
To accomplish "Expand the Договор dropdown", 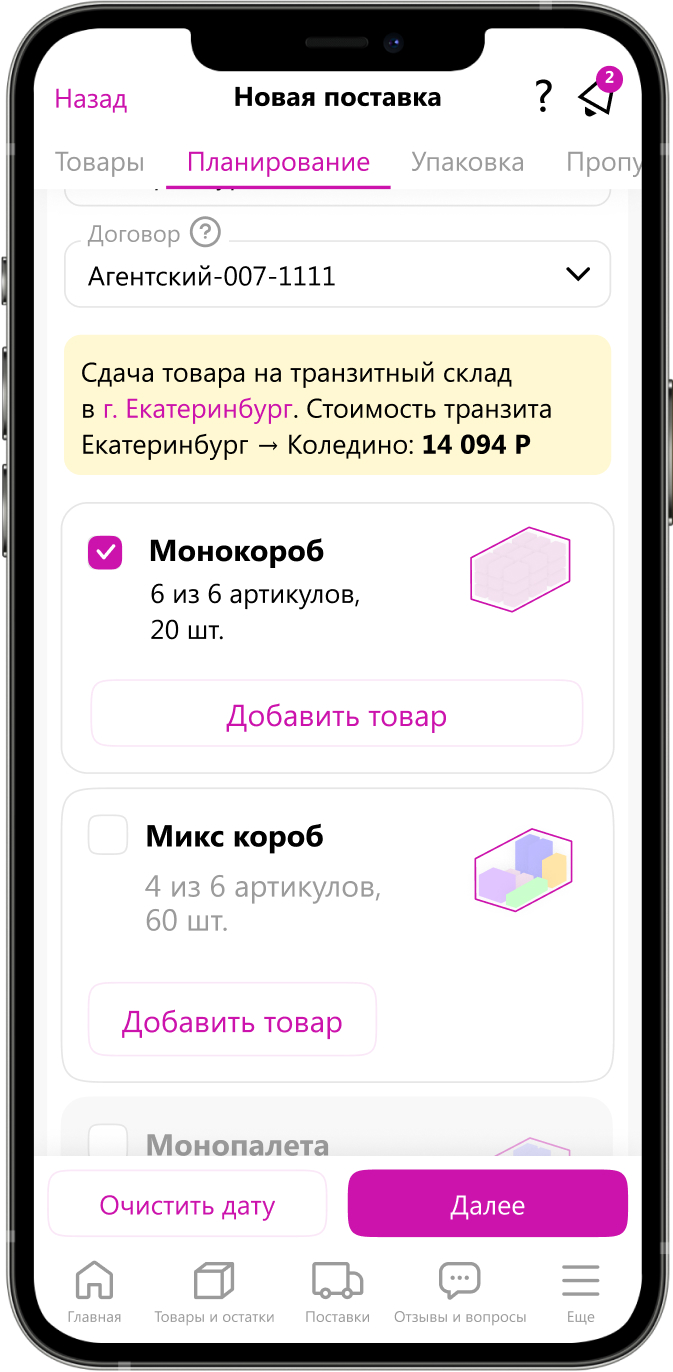I will coord(578,275).
